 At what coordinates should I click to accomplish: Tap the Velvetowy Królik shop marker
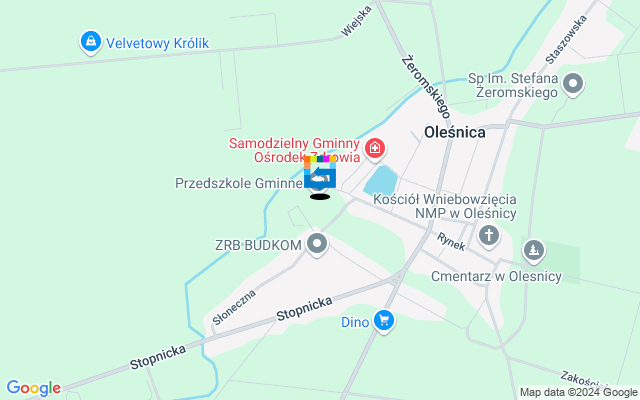tap(91, 42)
